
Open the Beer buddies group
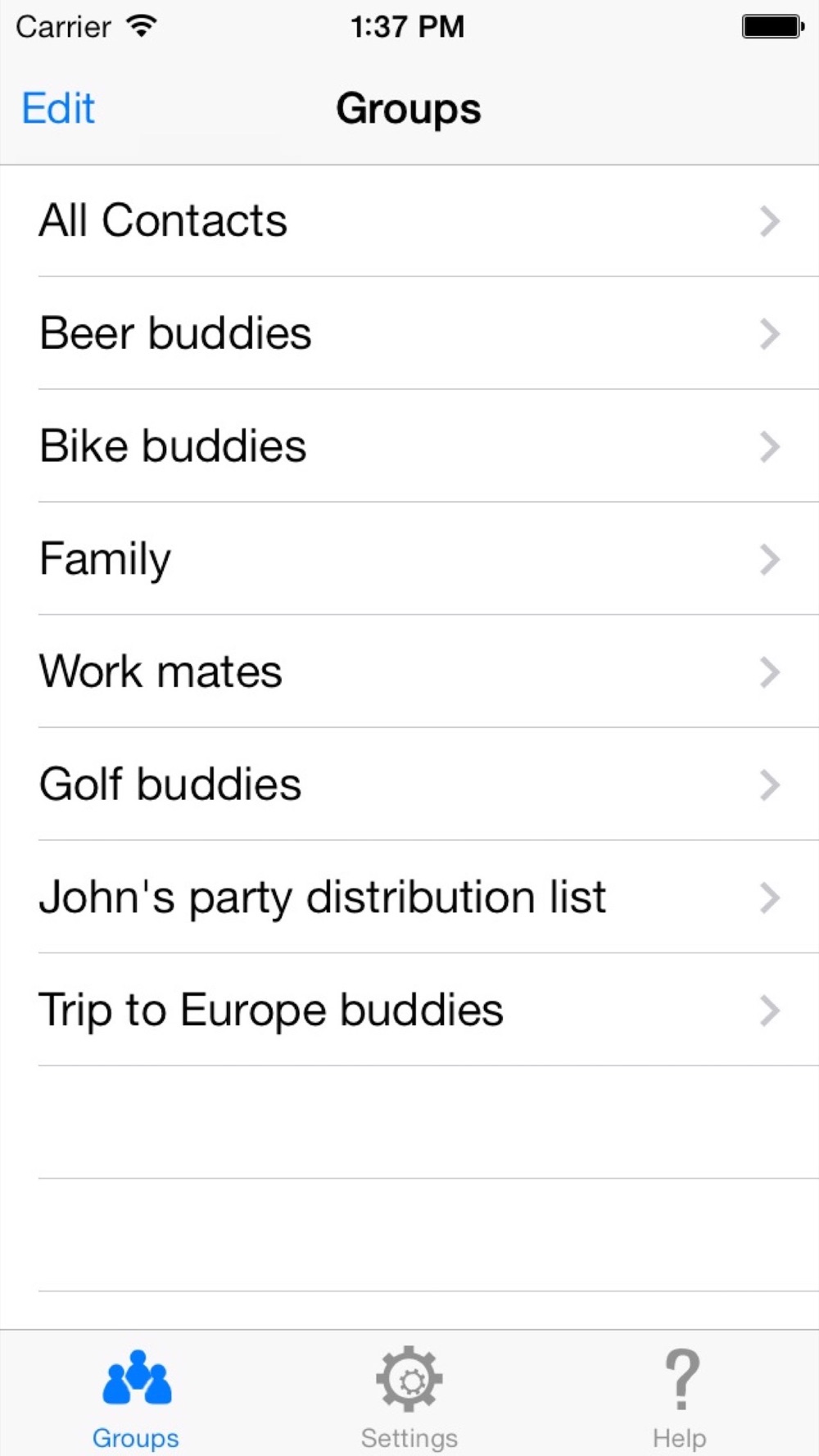409,333
